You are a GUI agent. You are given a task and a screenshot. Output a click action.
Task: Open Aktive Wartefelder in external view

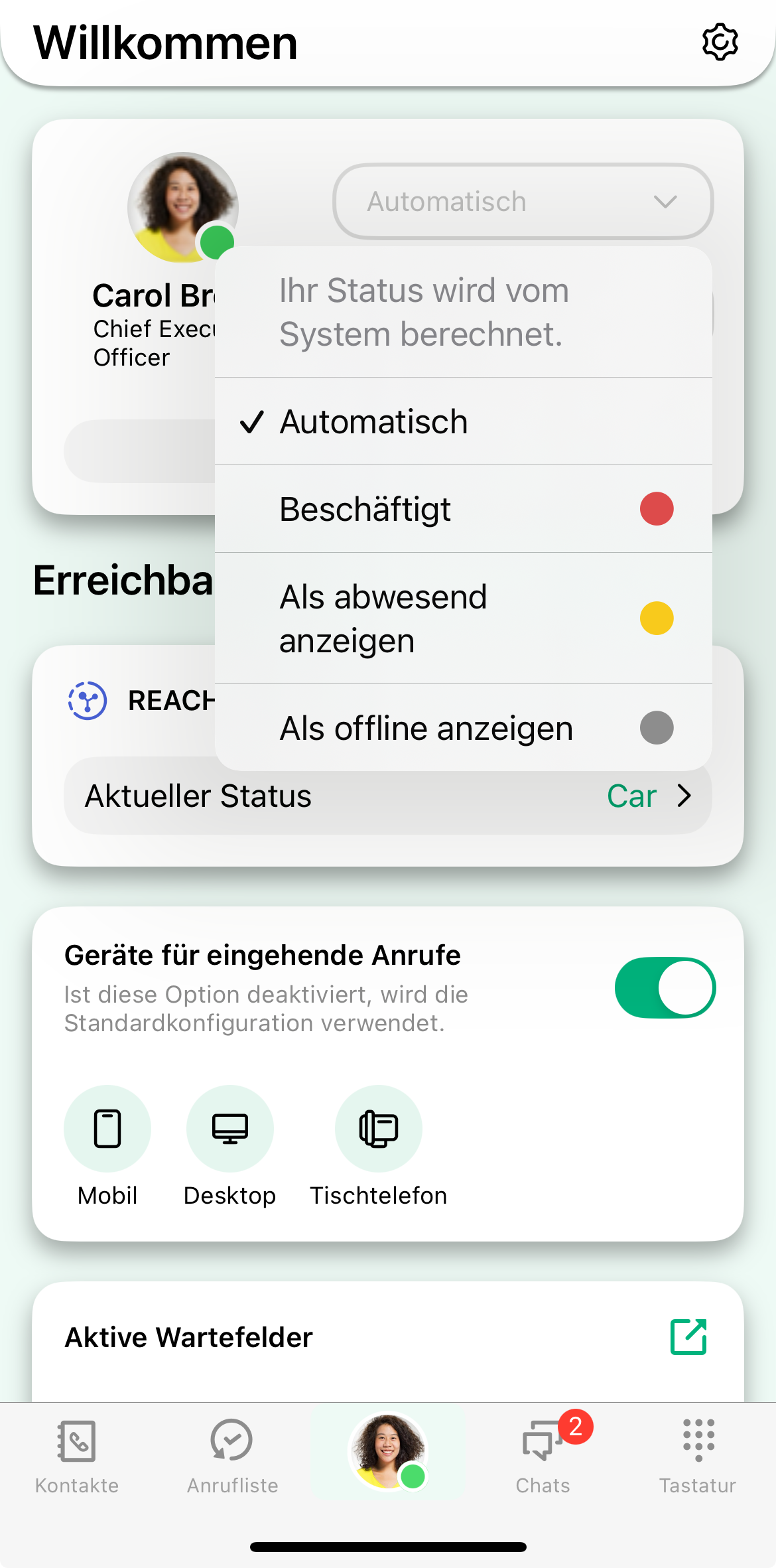(688, 1336)
